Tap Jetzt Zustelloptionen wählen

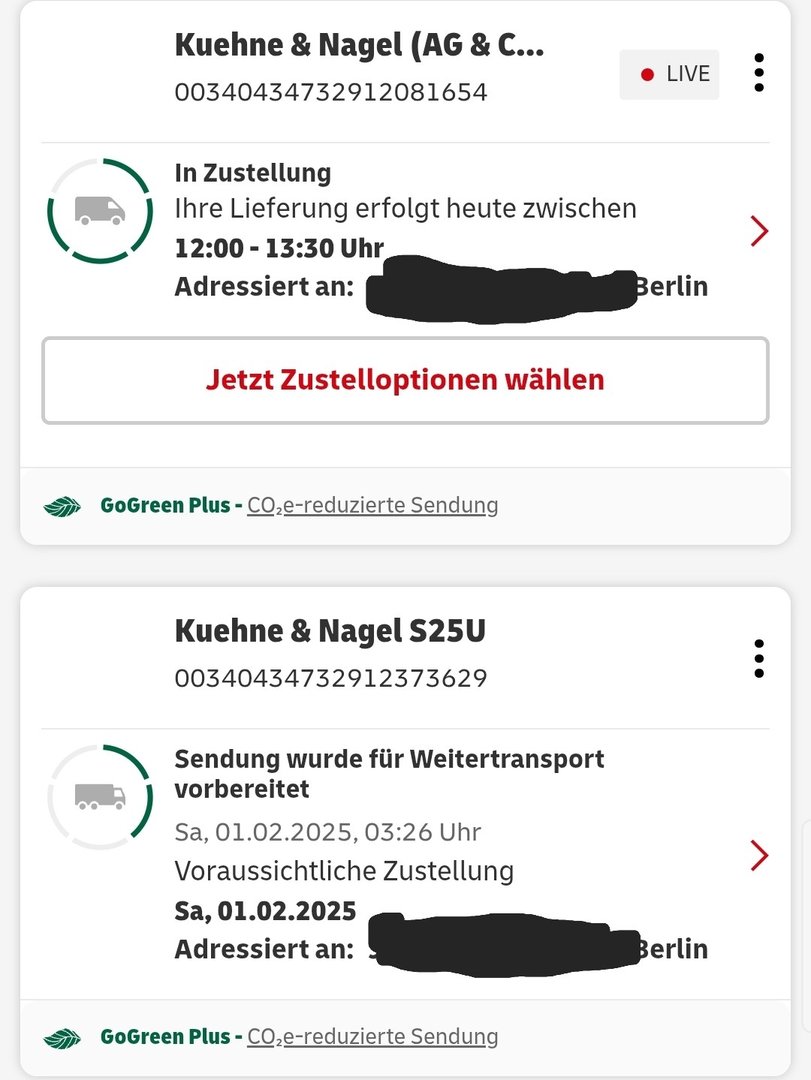pos(405,380)
